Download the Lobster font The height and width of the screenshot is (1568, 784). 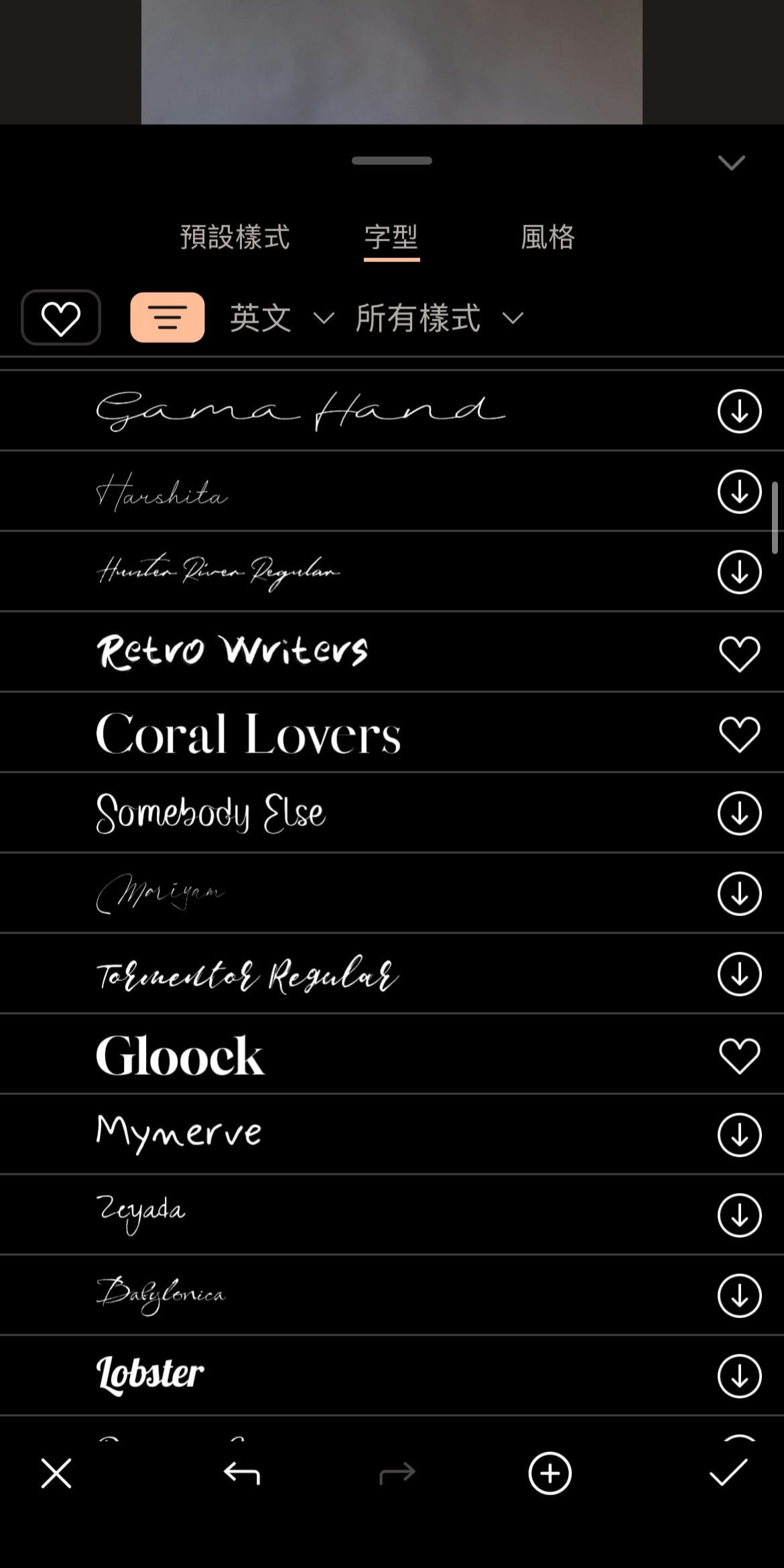coord(739,1376)
